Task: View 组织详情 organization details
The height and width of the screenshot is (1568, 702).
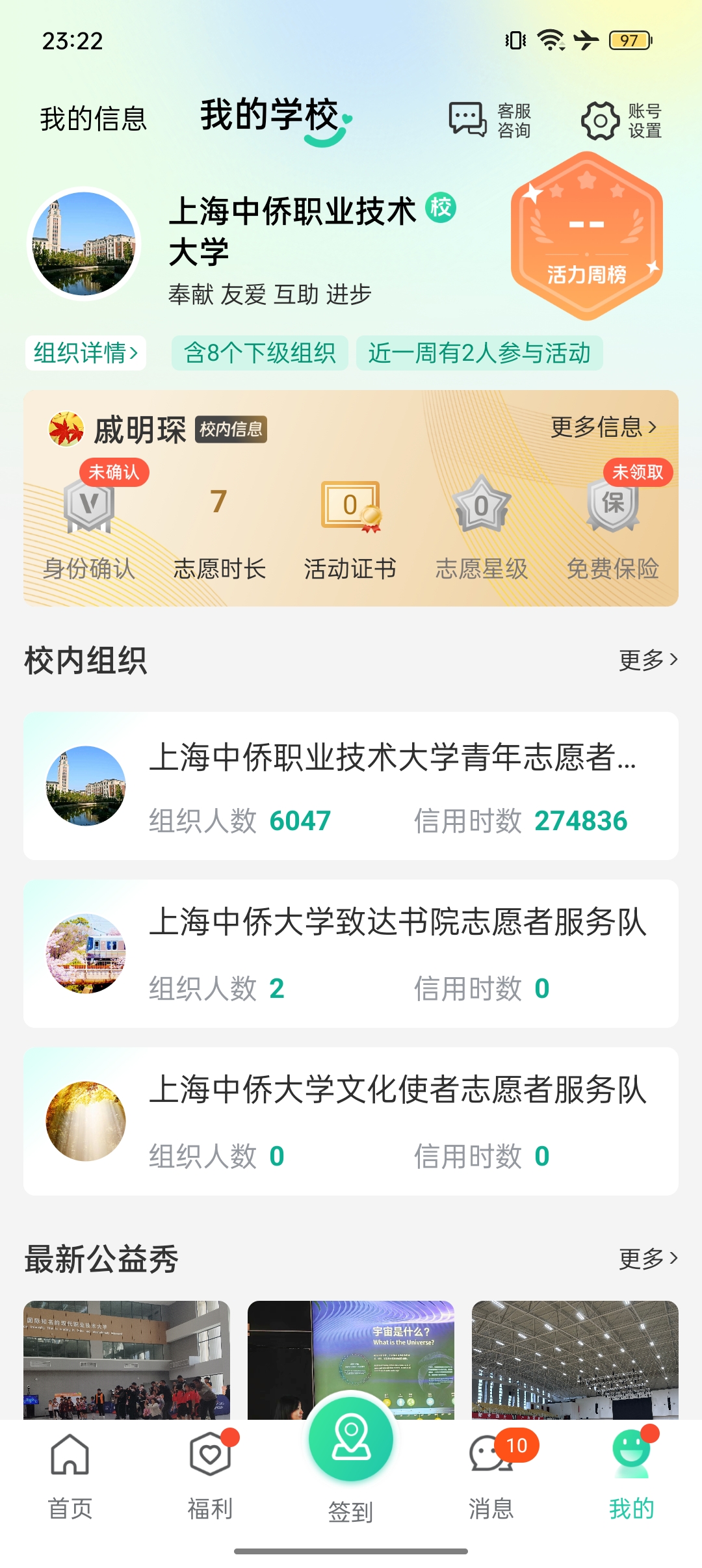Action: [86, 353]
